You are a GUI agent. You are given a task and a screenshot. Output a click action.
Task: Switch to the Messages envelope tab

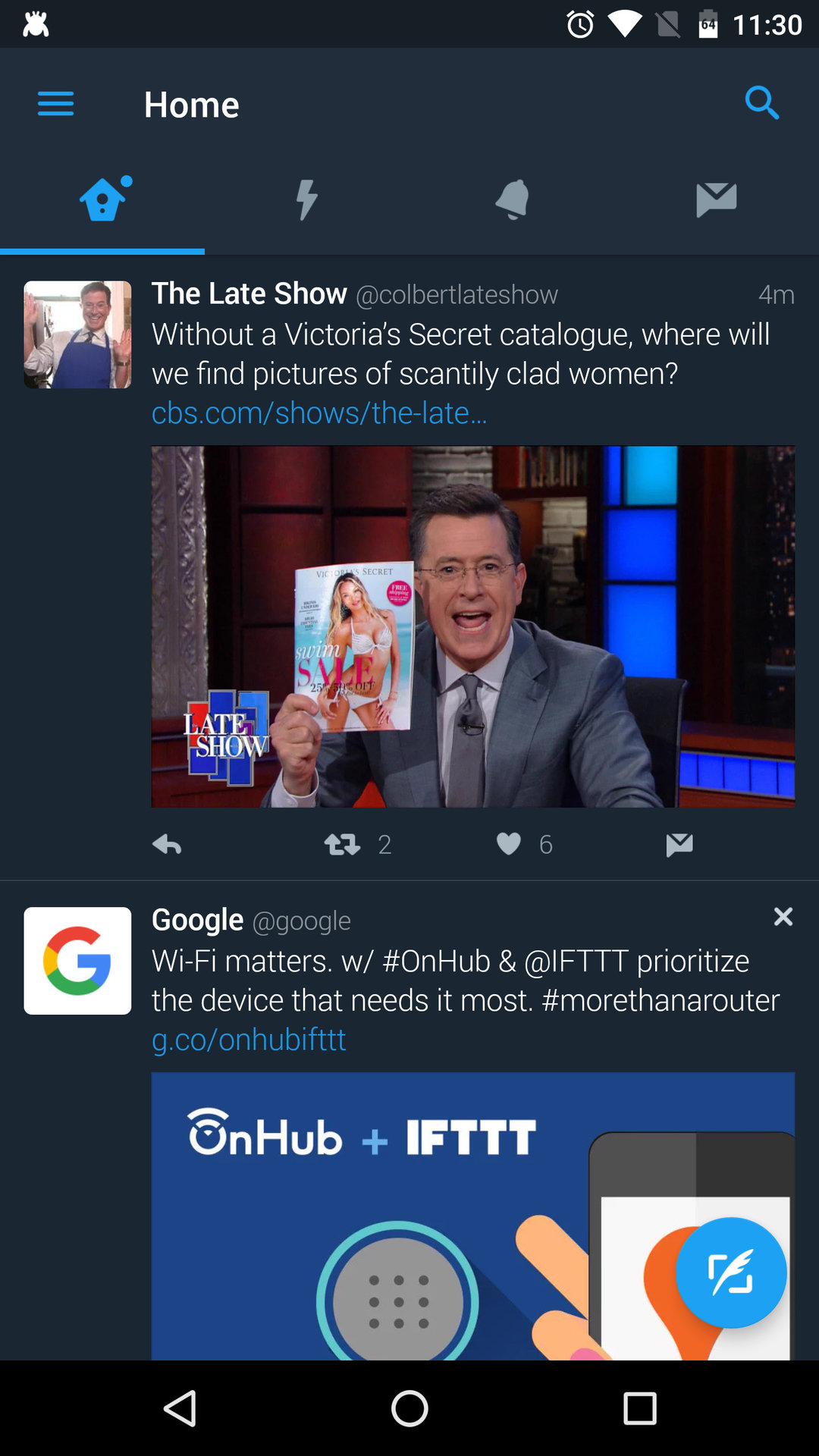pos(716,199)
